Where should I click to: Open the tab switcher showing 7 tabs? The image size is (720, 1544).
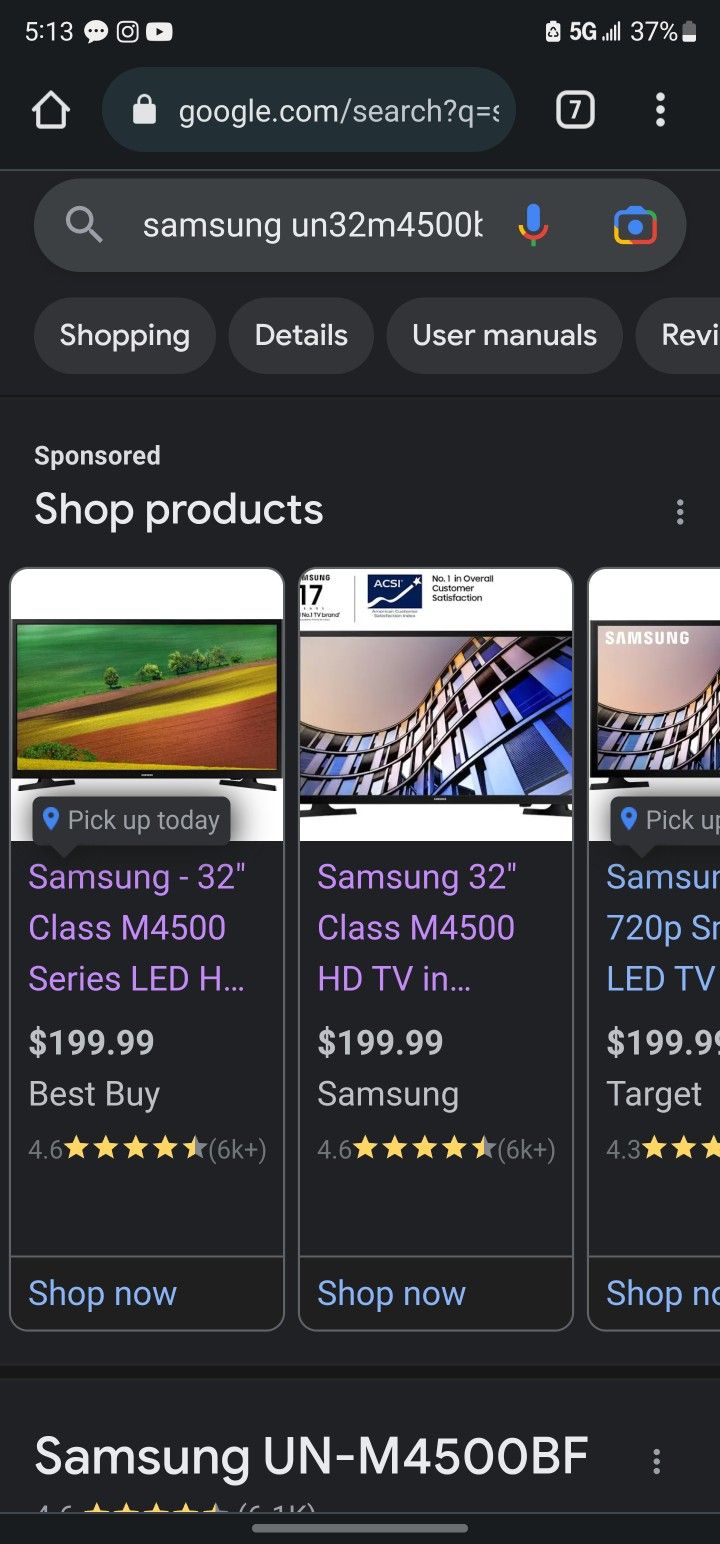tap(575, 110)
